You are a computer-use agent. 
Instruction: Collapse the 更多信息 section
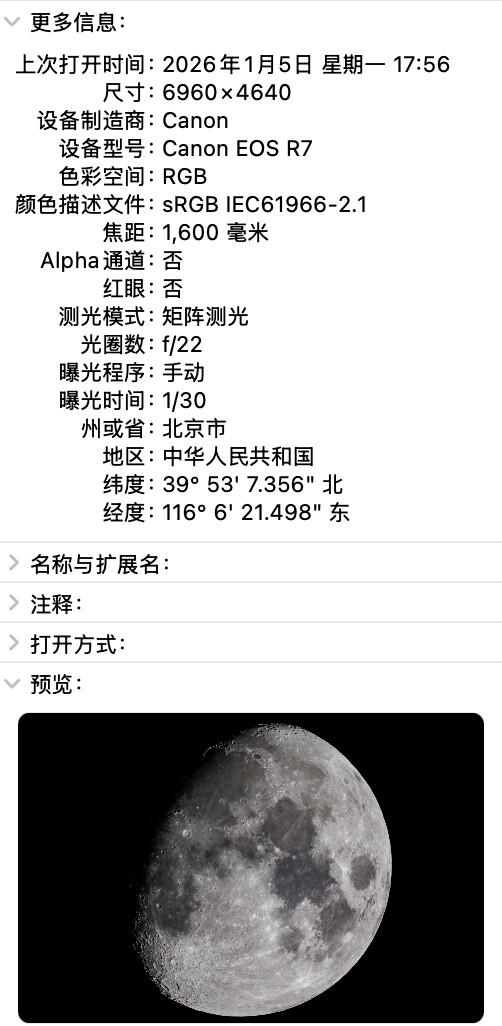click(12, 22)
